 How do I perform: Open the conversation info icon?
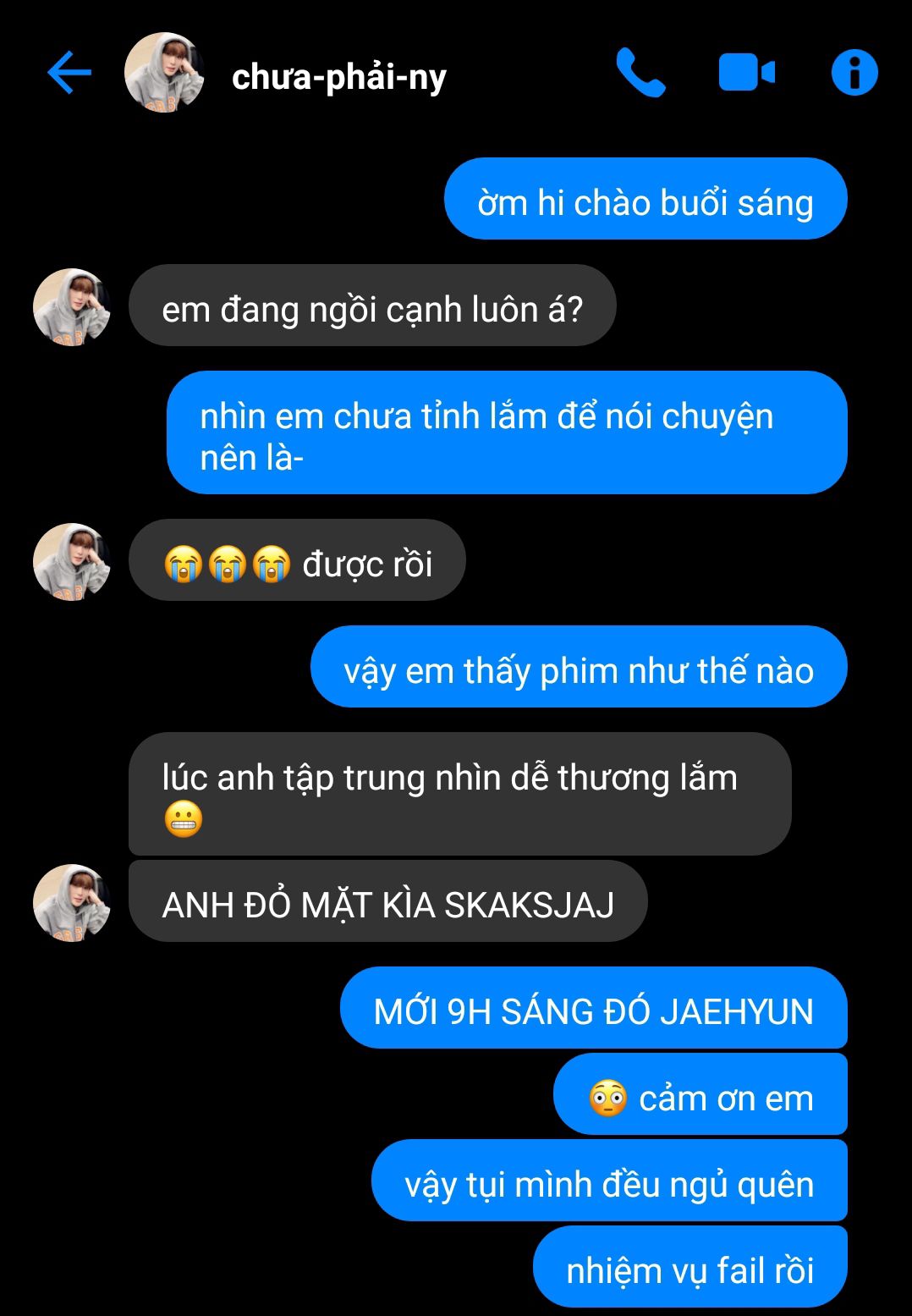click(854, 73)
